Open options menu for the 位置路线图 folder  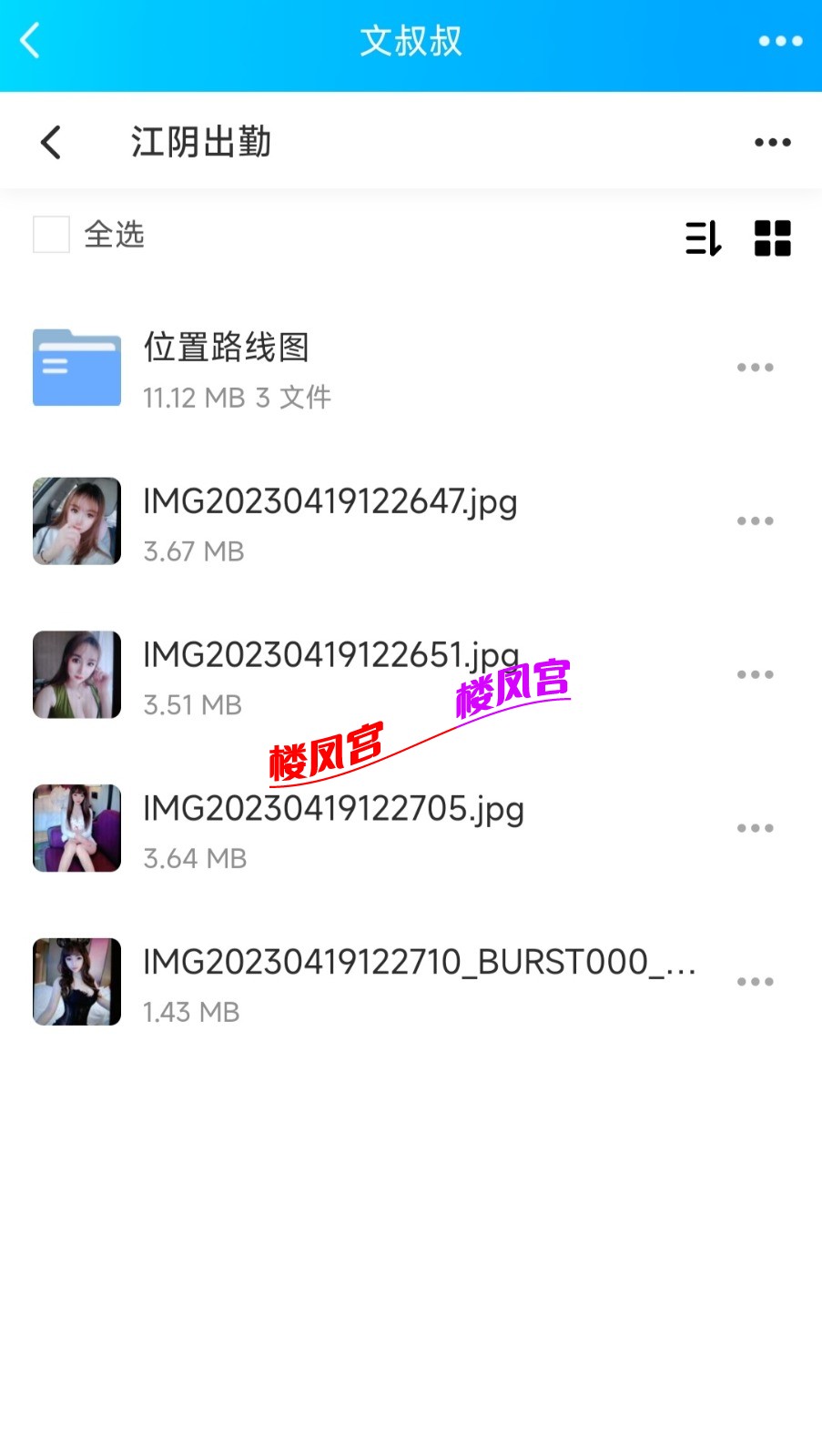click(756, 368)
